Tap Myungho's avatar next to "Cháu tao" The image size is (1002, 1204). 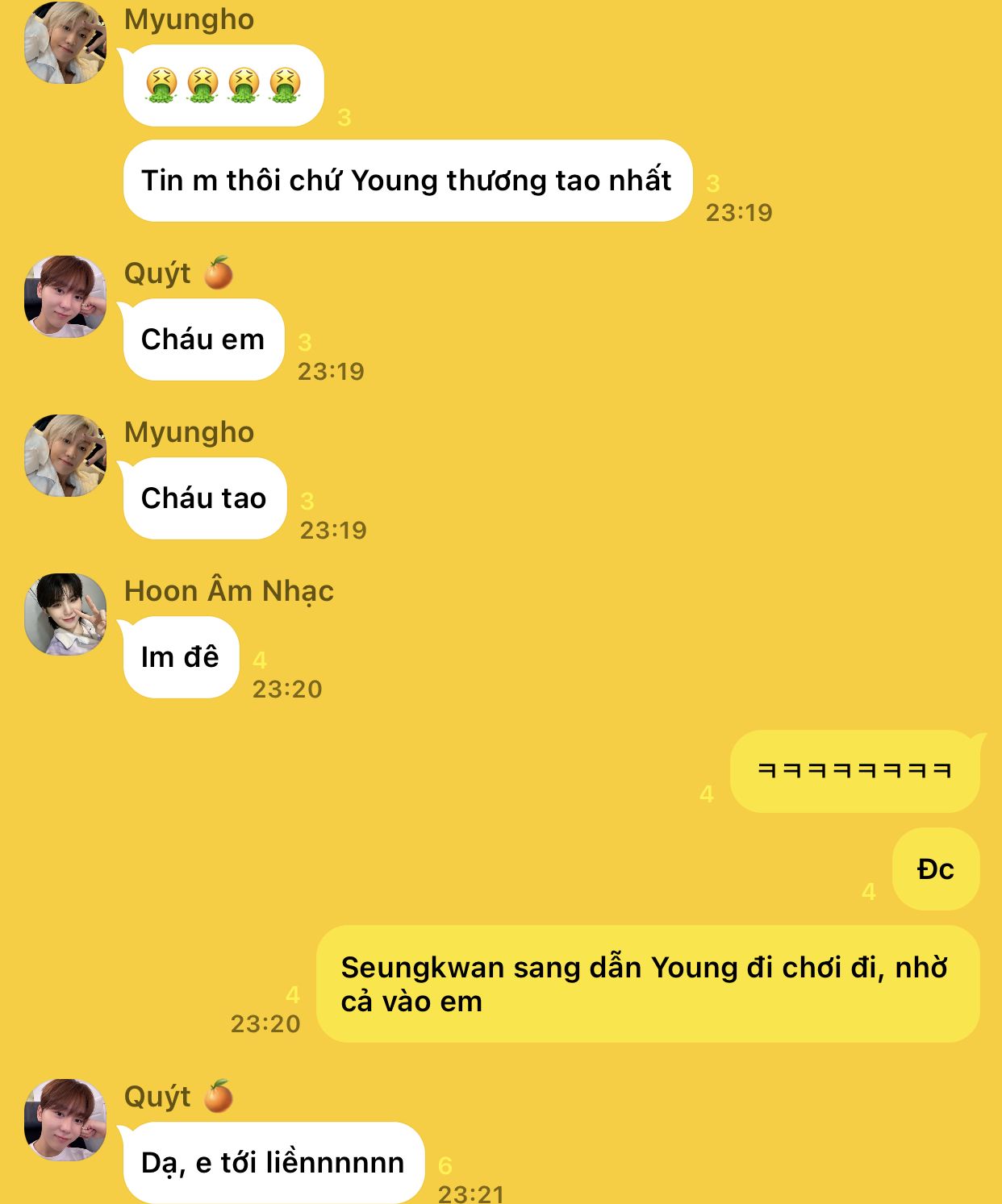65,456
